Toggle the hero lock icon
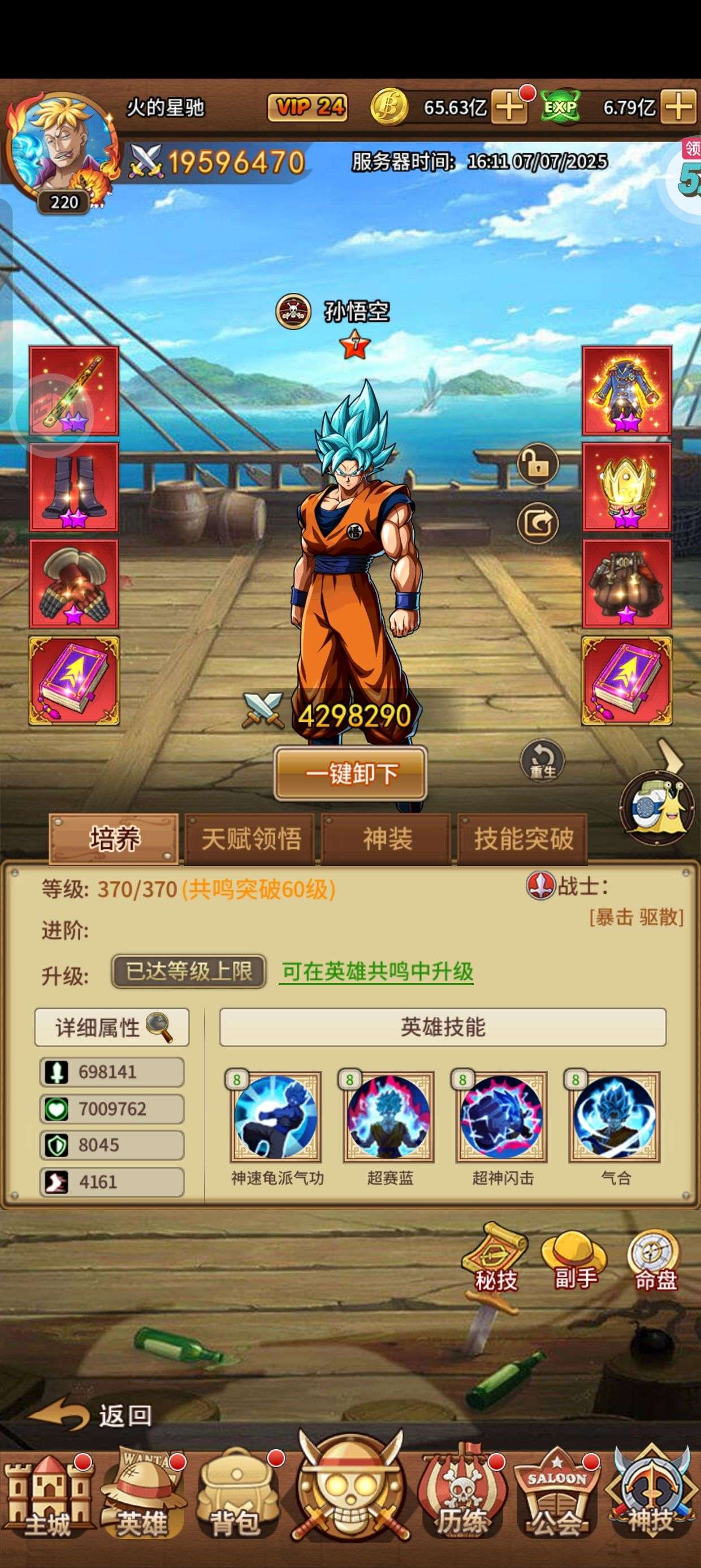This screenshot has width=701, height=1568. click(538, 464)
